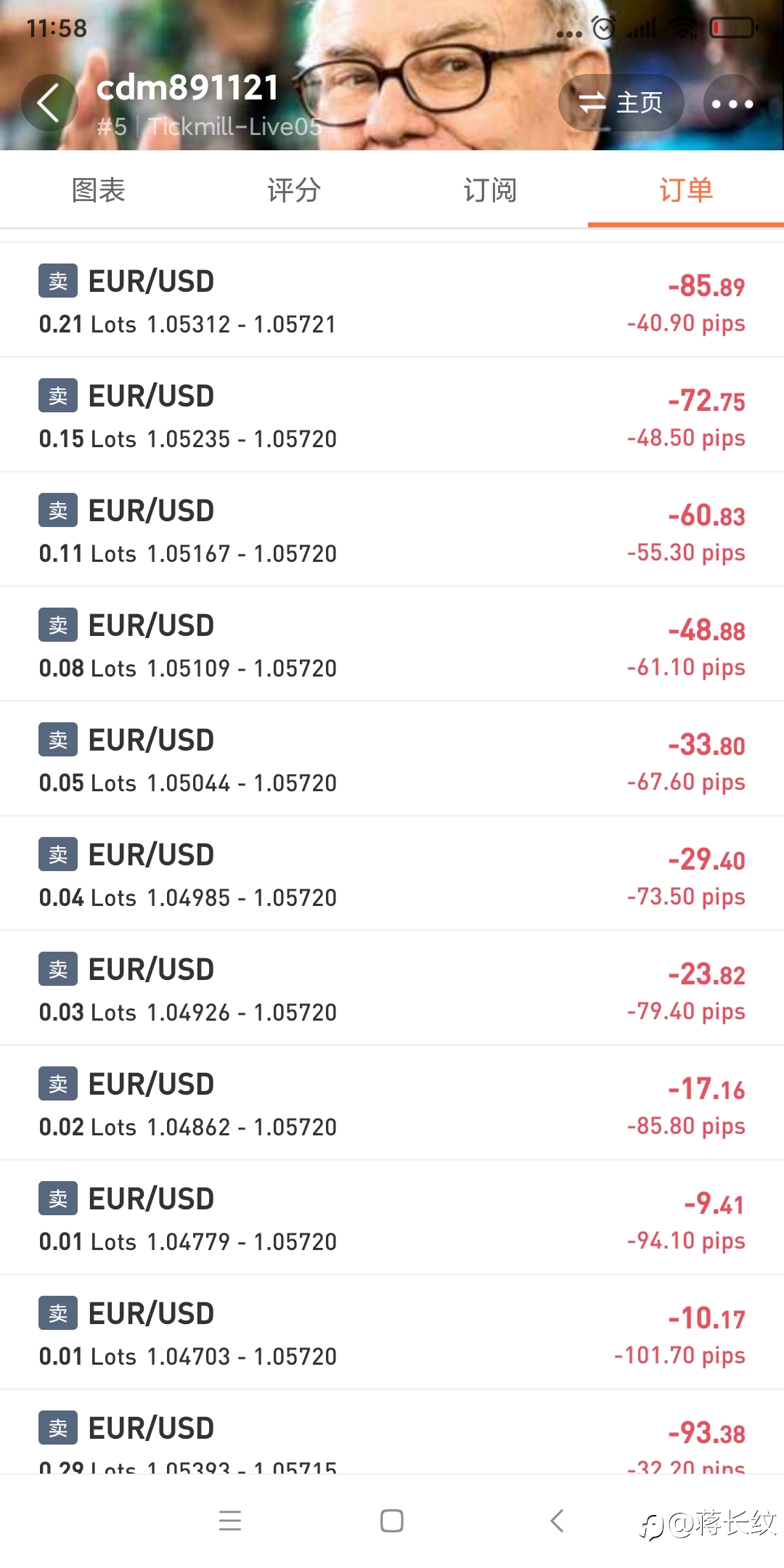Open the 0.08 Lots EUR/USD order
Viewport: 784px width, 1568px height.
[392, 645]
